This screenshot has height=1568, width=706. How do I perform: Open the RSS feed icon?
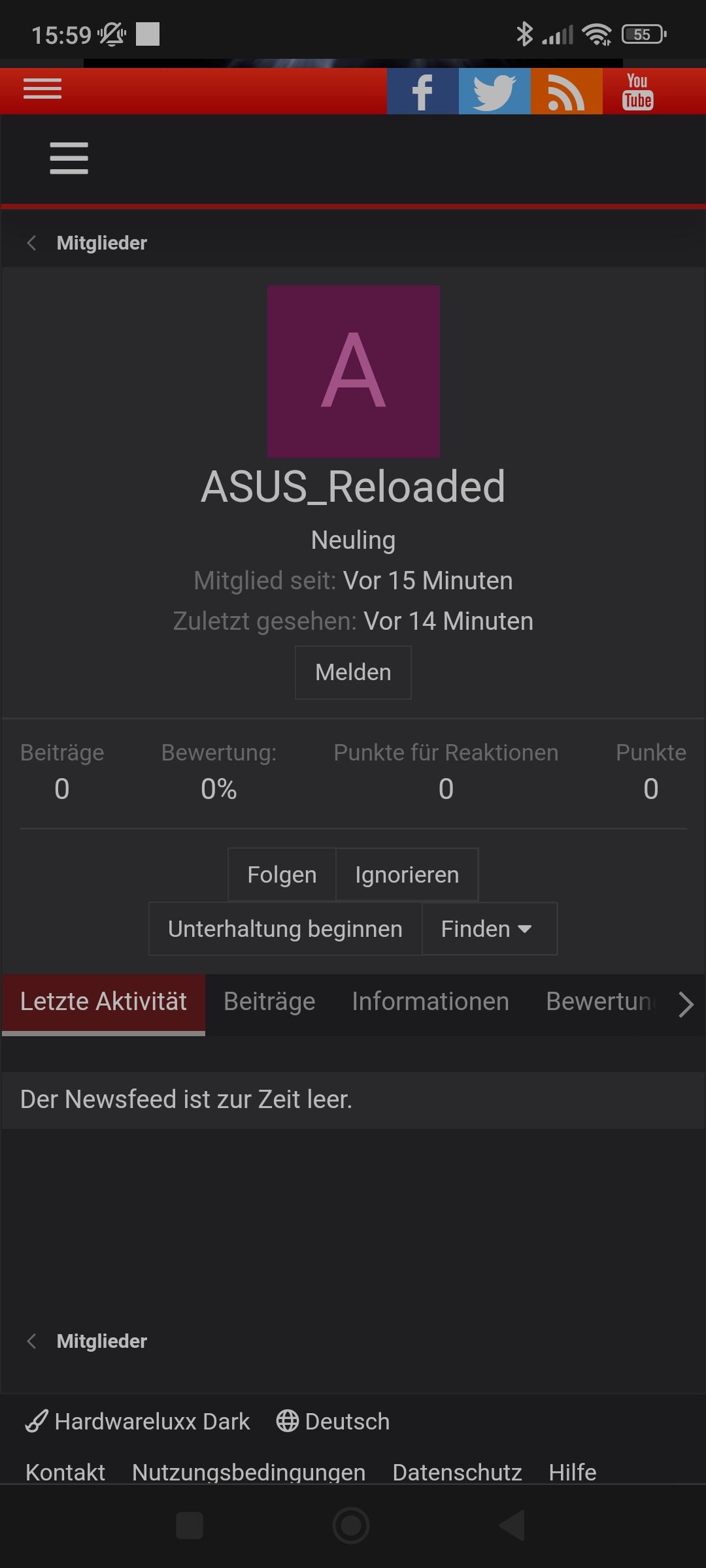point(566,91)
